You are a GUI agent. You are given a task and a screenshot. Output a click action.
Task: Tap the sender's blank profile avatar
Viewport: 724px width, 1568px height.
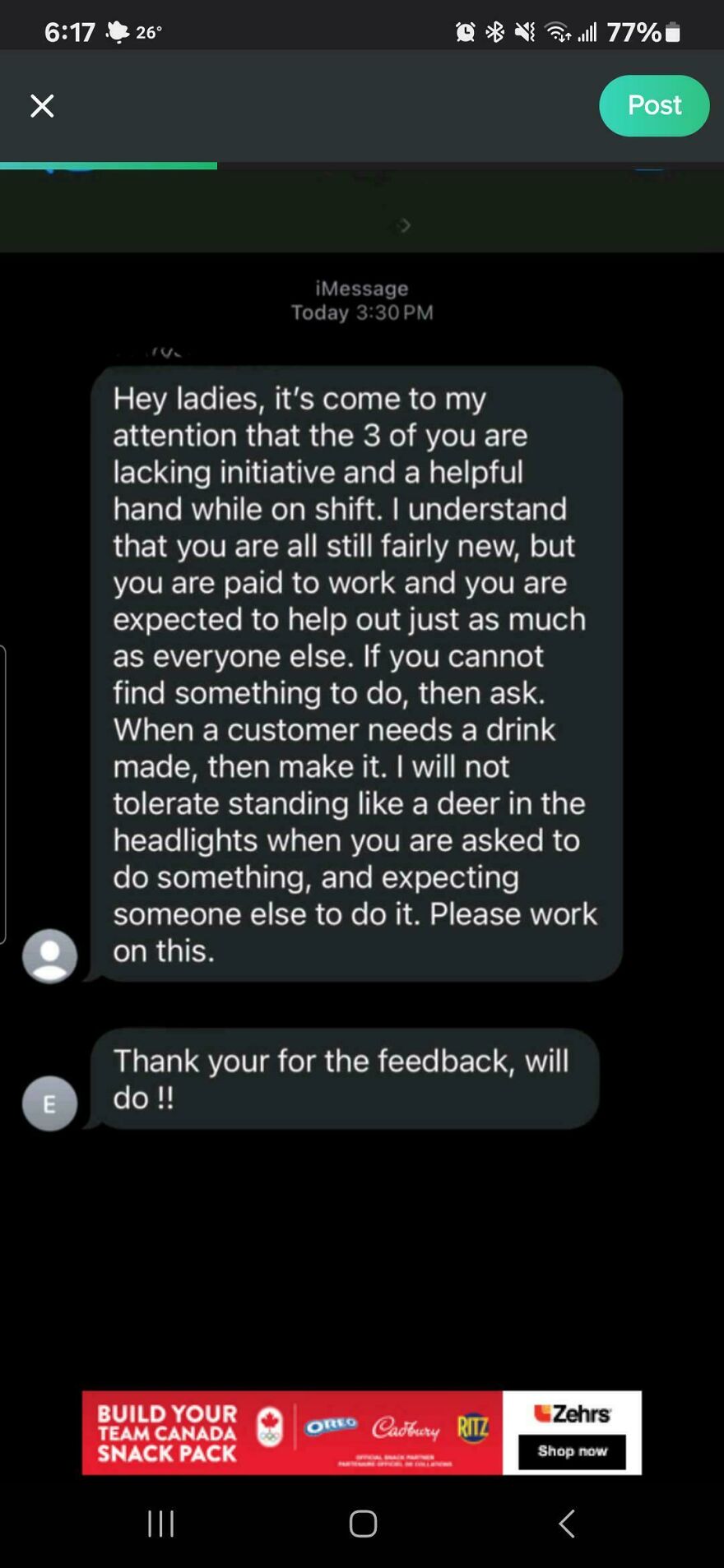49,955
